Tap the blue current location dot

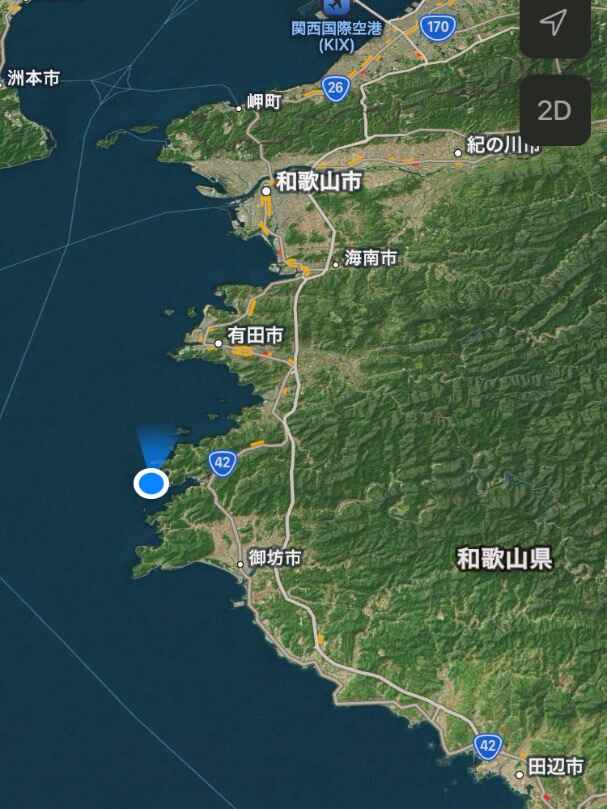[x=151, y=484]
